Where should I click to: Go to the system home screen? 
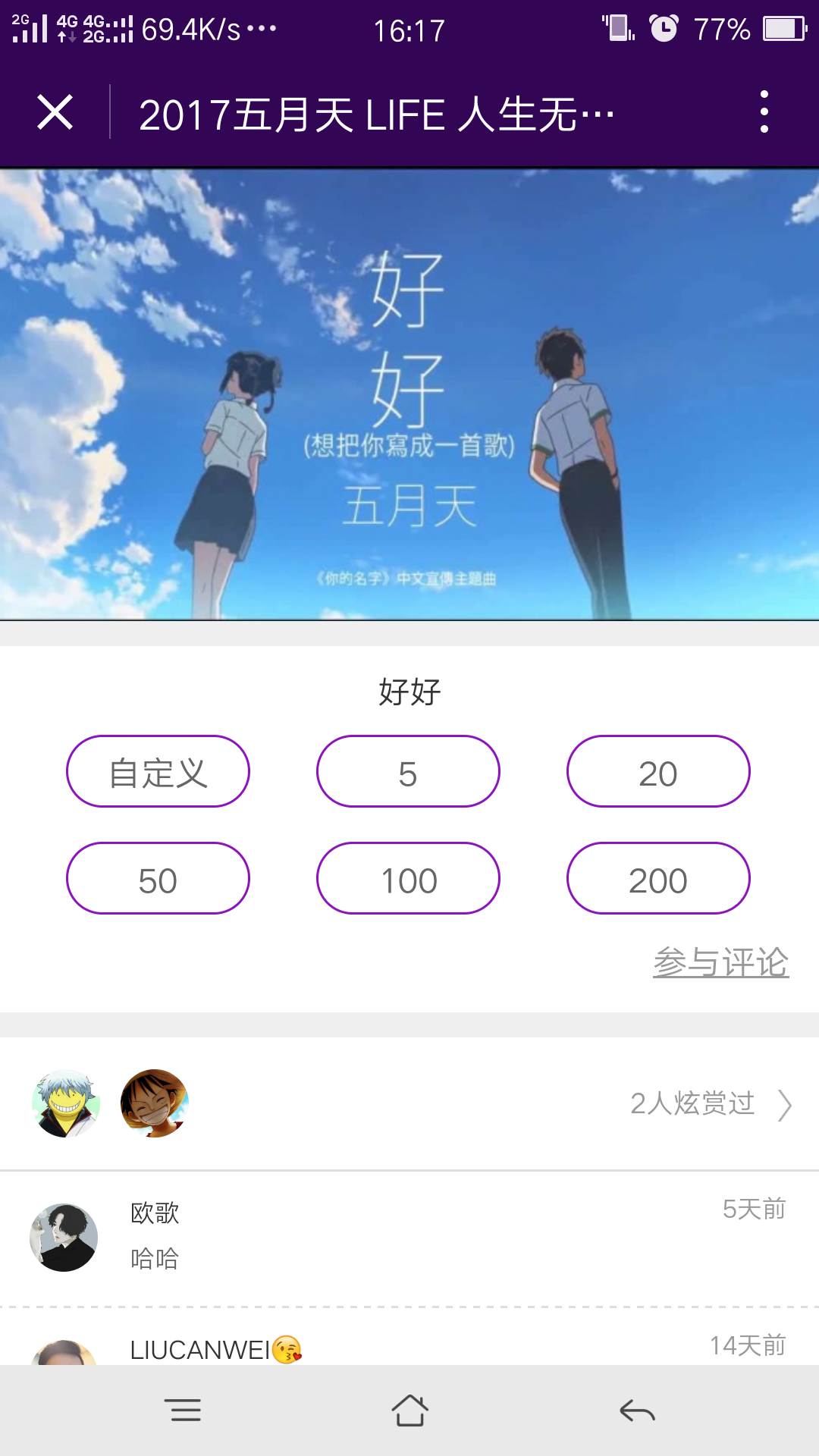(409, 1410)
